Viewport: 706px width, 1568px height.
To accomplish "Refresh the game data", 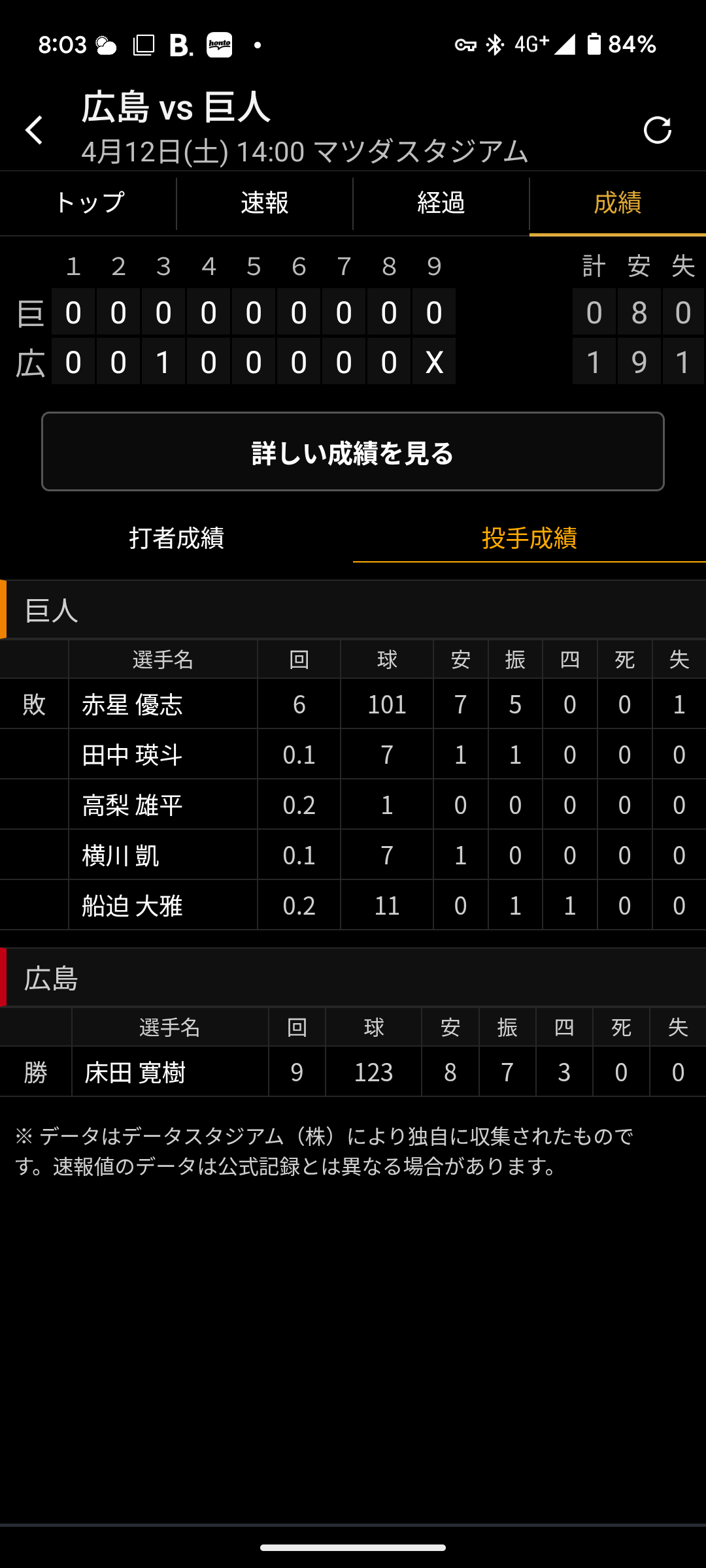I will coord(657,130).
